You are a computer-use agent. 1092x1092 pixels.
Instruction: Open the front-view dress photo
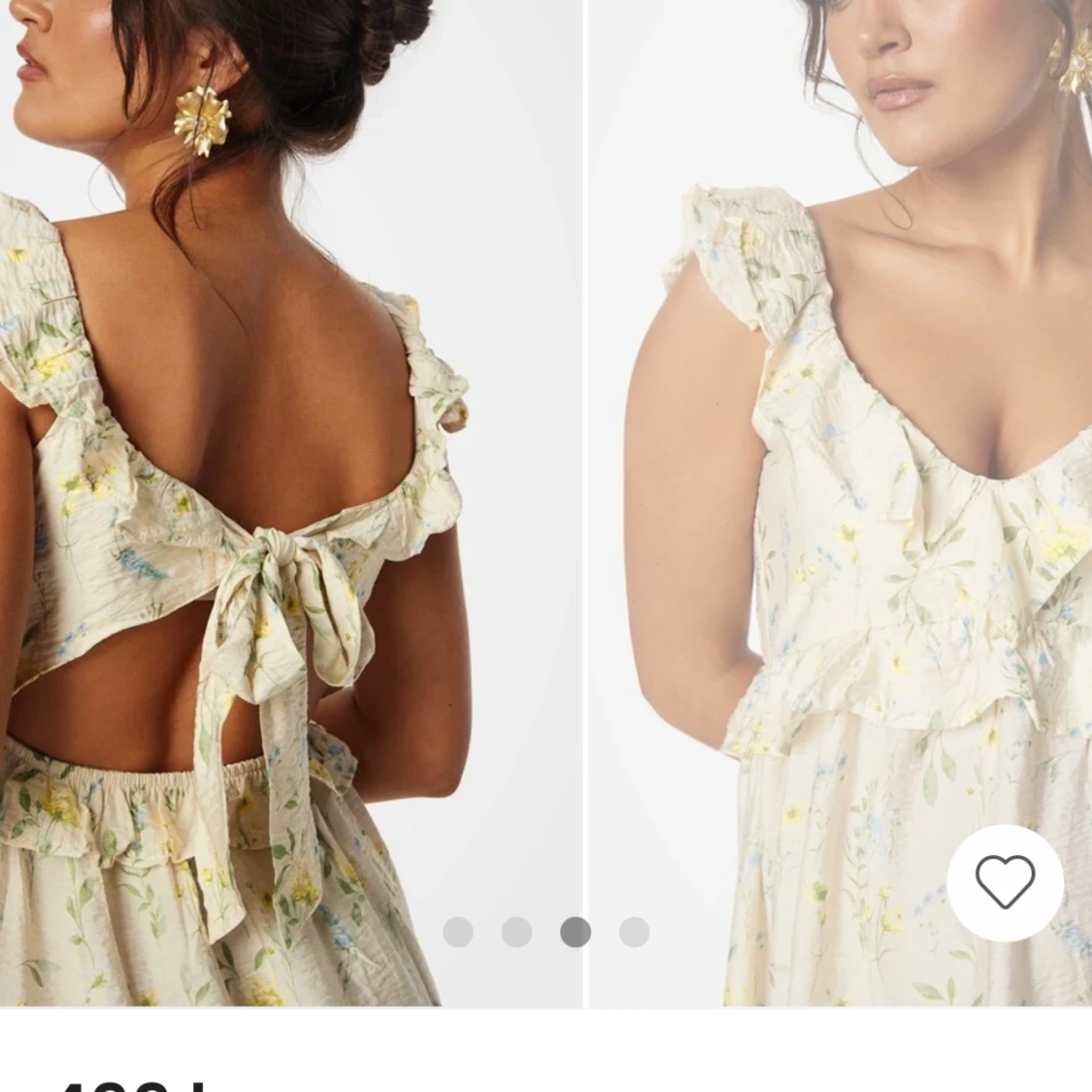tap(840, 485)
